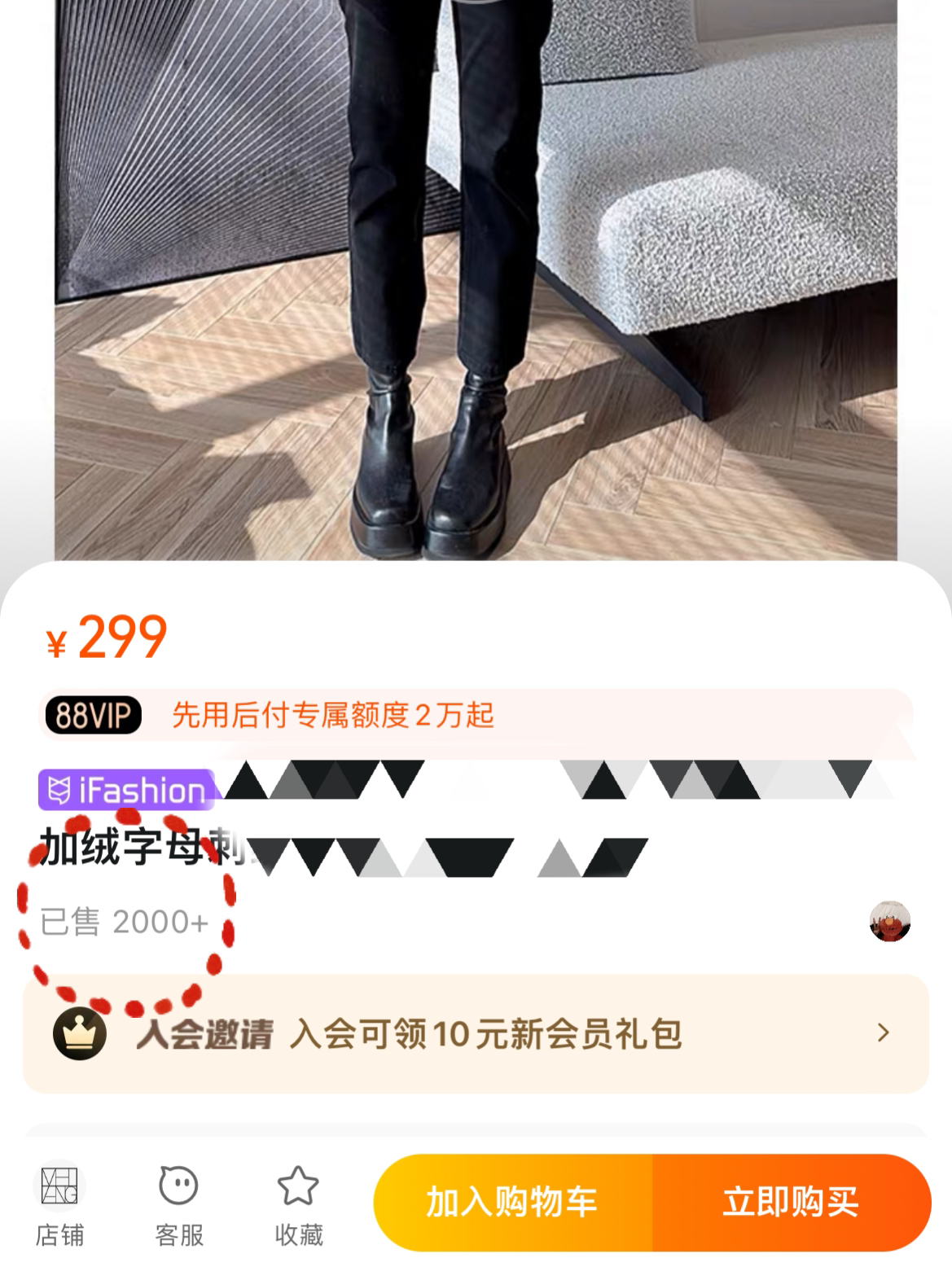The image size is (952, 1280).
Task: Tap the iFashion tag
Action: [126, 790]
